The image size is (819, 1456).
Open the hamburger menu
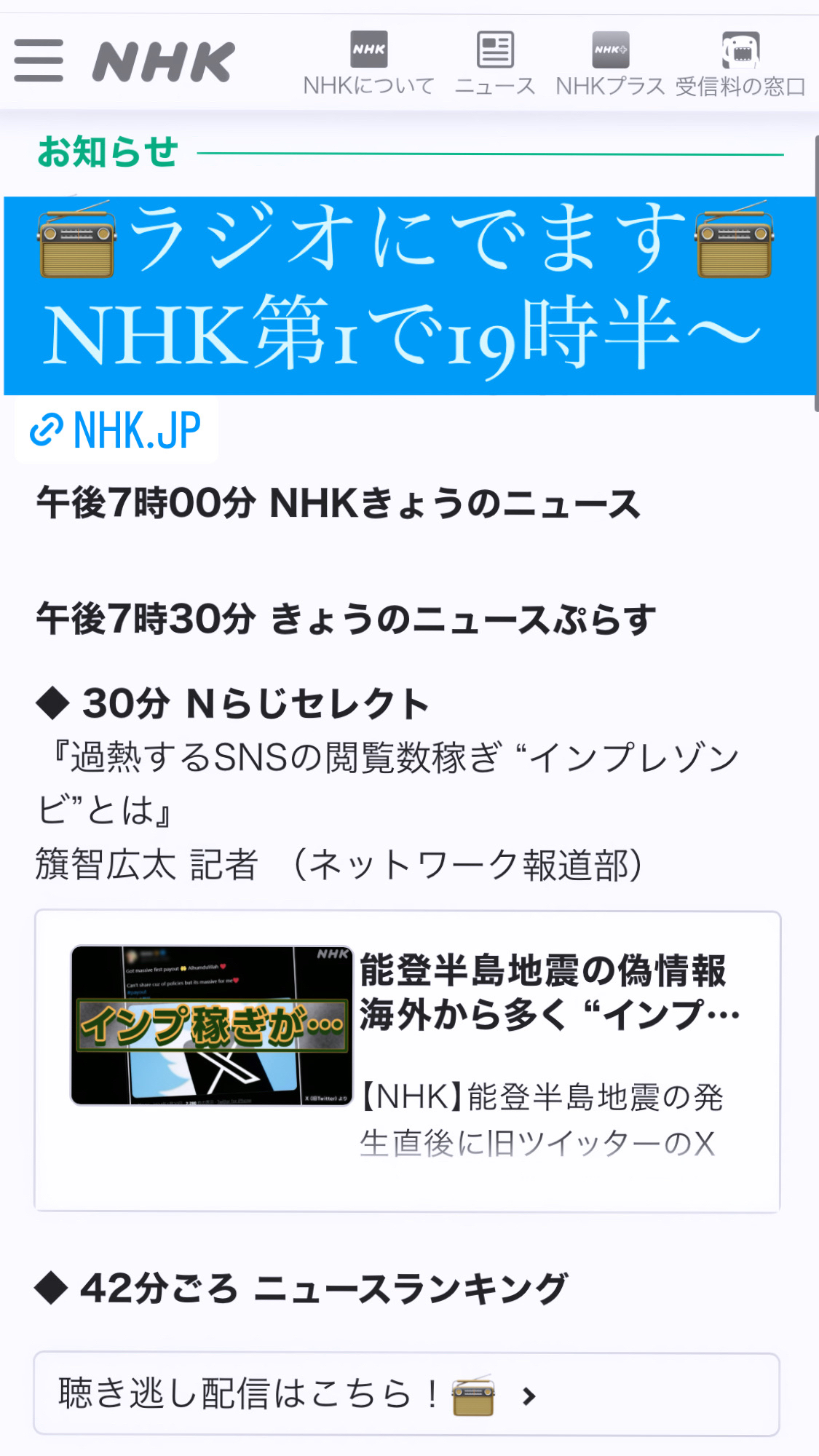tap(39, 61)
